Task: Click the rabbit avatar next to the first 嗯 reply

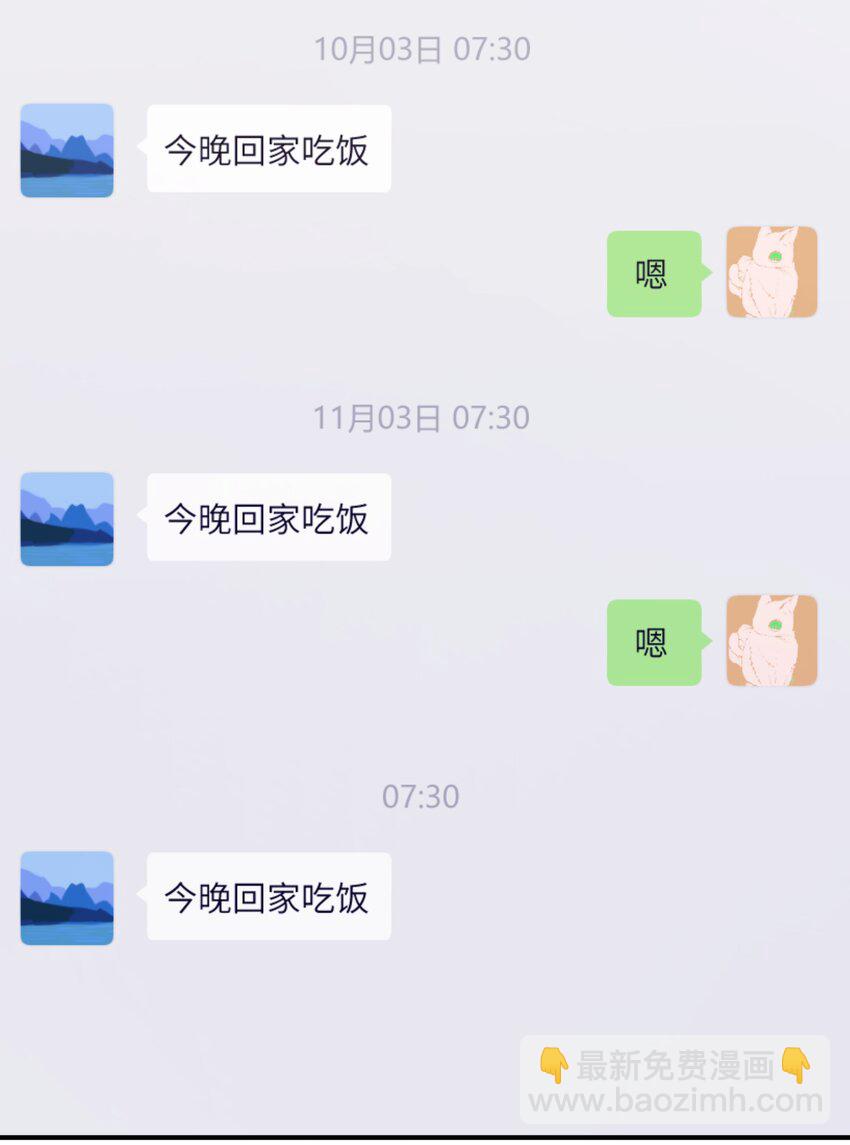Action: tap(772, 272)
